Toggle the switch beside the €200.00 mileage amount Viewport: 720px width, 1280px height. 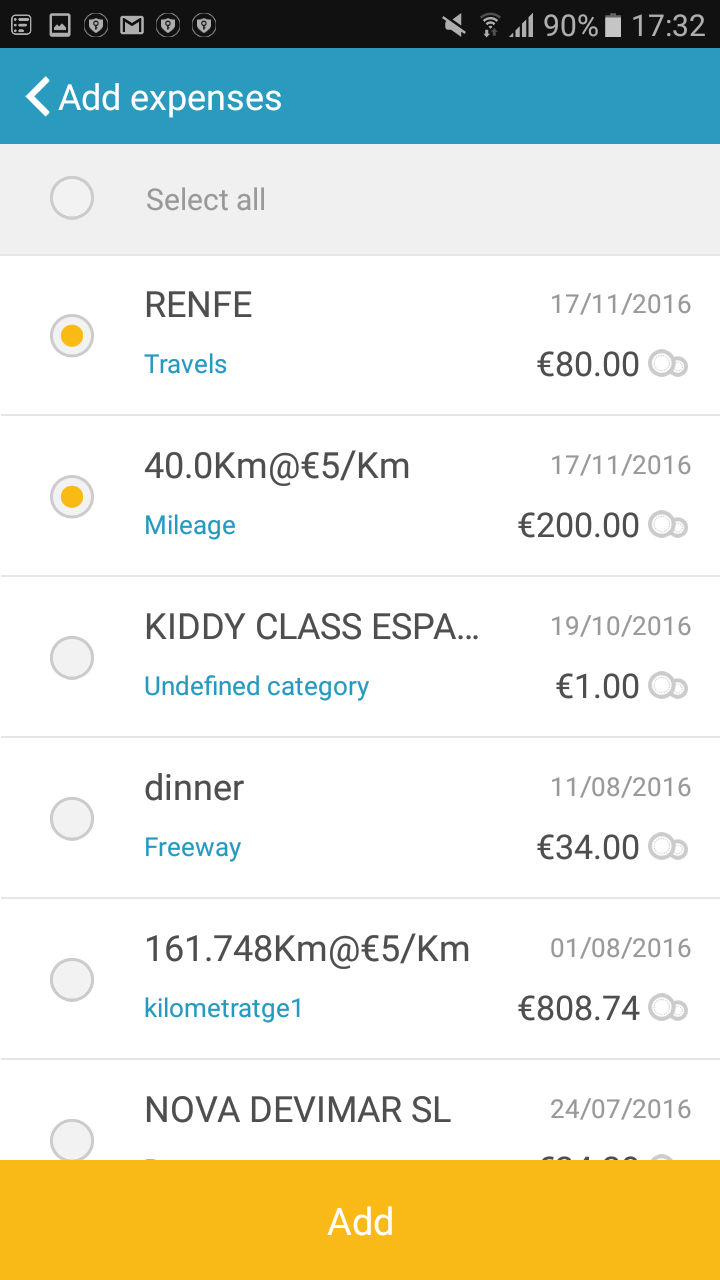pyautogui.click(x=668, y=525)
